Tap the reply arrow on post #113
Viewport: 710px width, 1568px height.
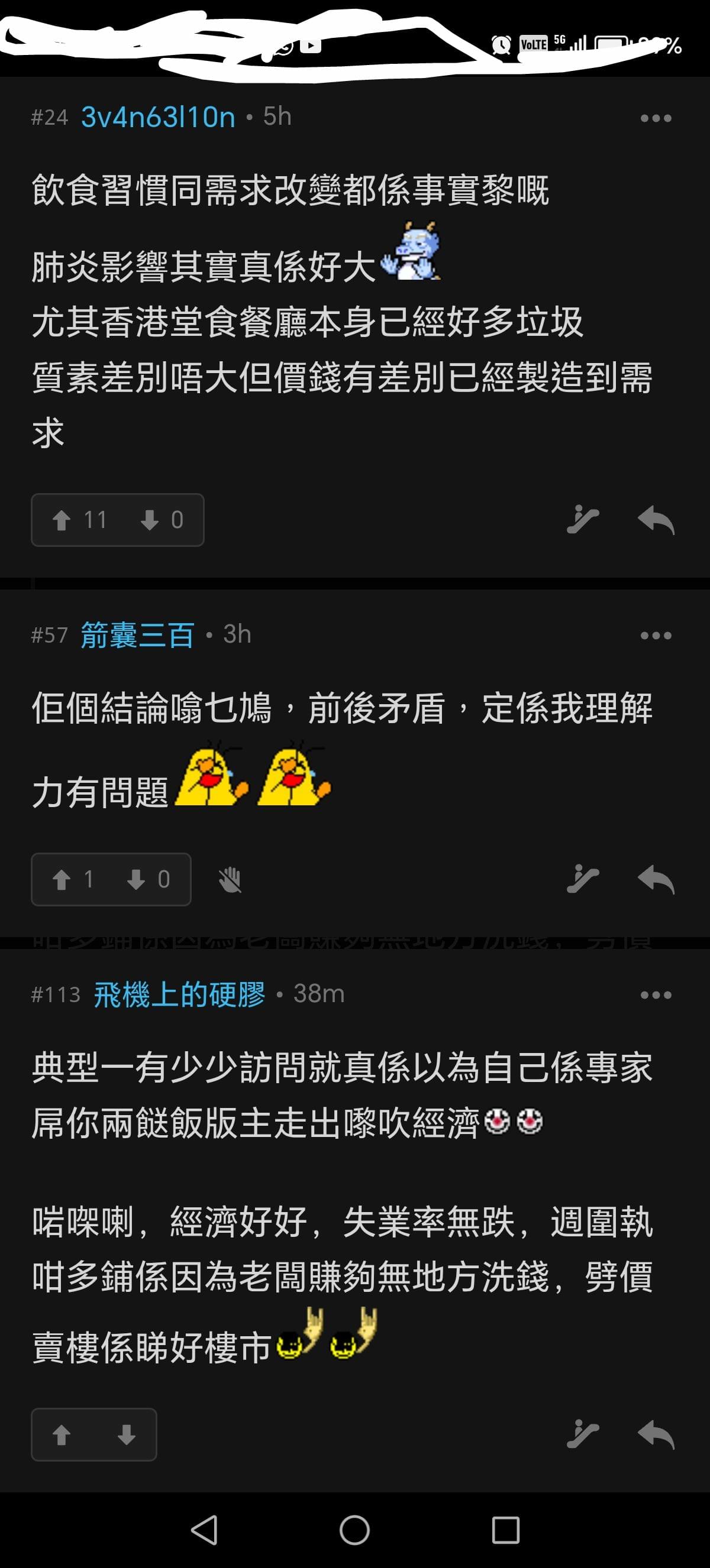pyautogui.click(x=656, y=1436)
